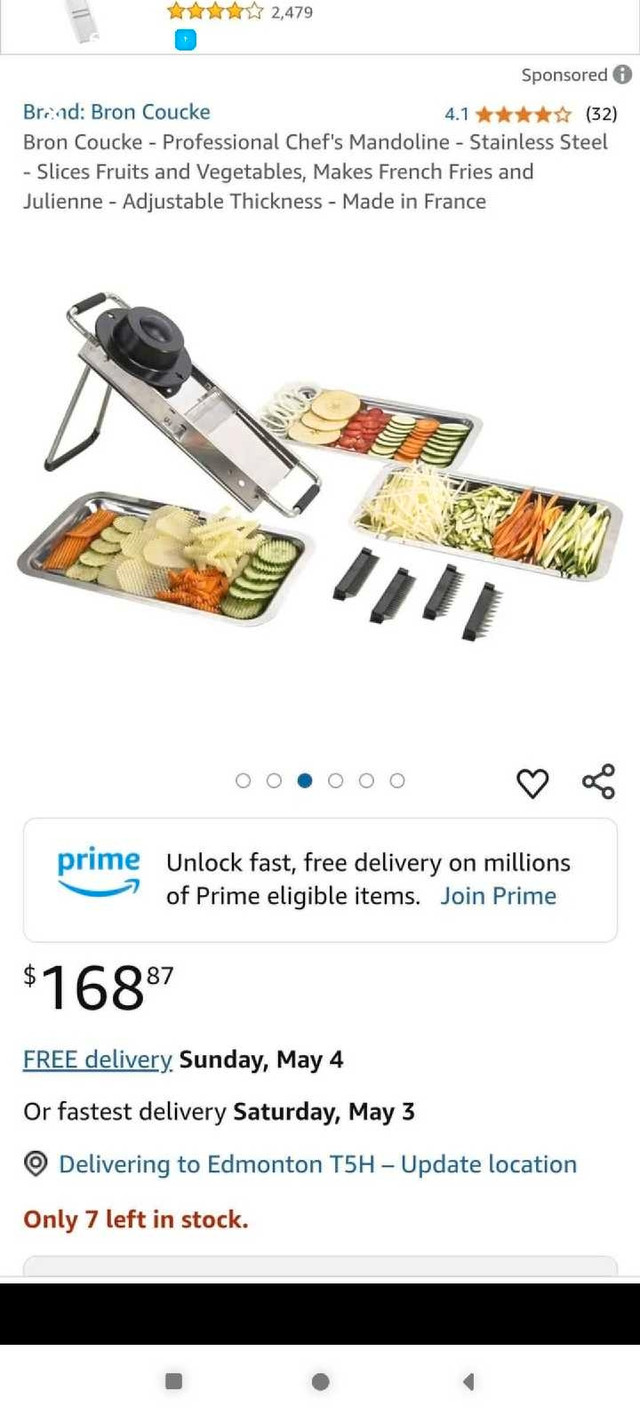Image resolution: width=640 pixels, height=1422 pixels.
Task: Open the Bron Coucke brand link
Action: pyautogui.click(x=116, y=112)
